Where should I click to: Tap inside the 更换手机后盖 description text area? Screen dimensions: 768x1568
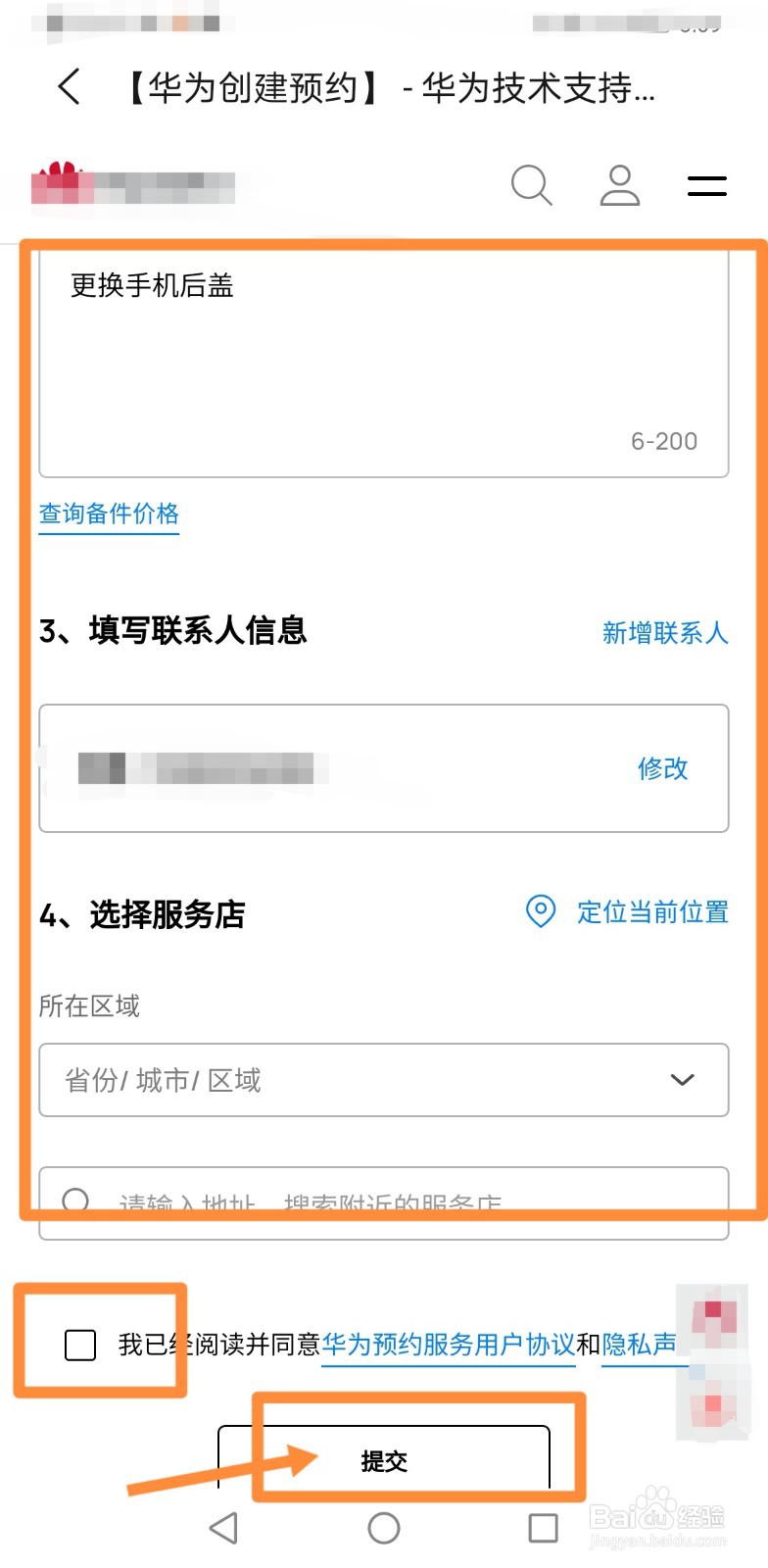pyautogui.click(x=384, y=363)
